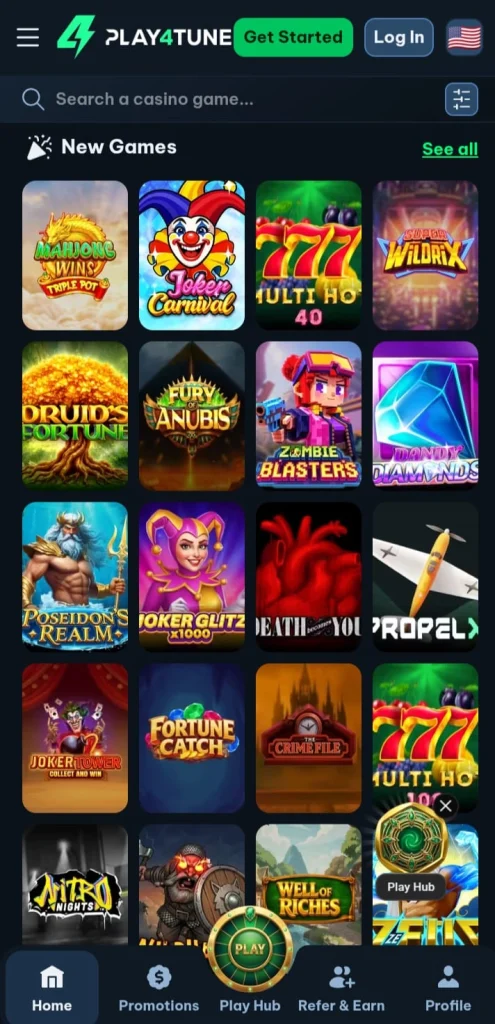Viewport: 495px width, 1024px height.
Task: Open the Profile tab
Action: coord(448,988)
